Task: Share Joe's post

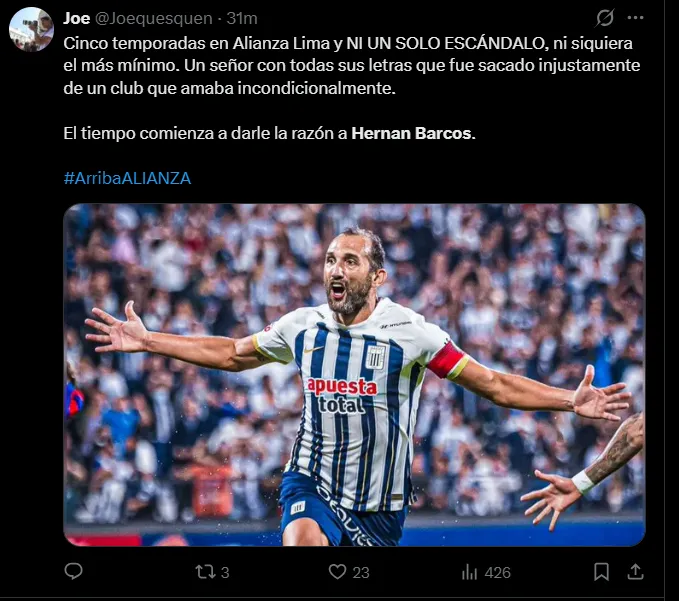Action: coord(634,572)
